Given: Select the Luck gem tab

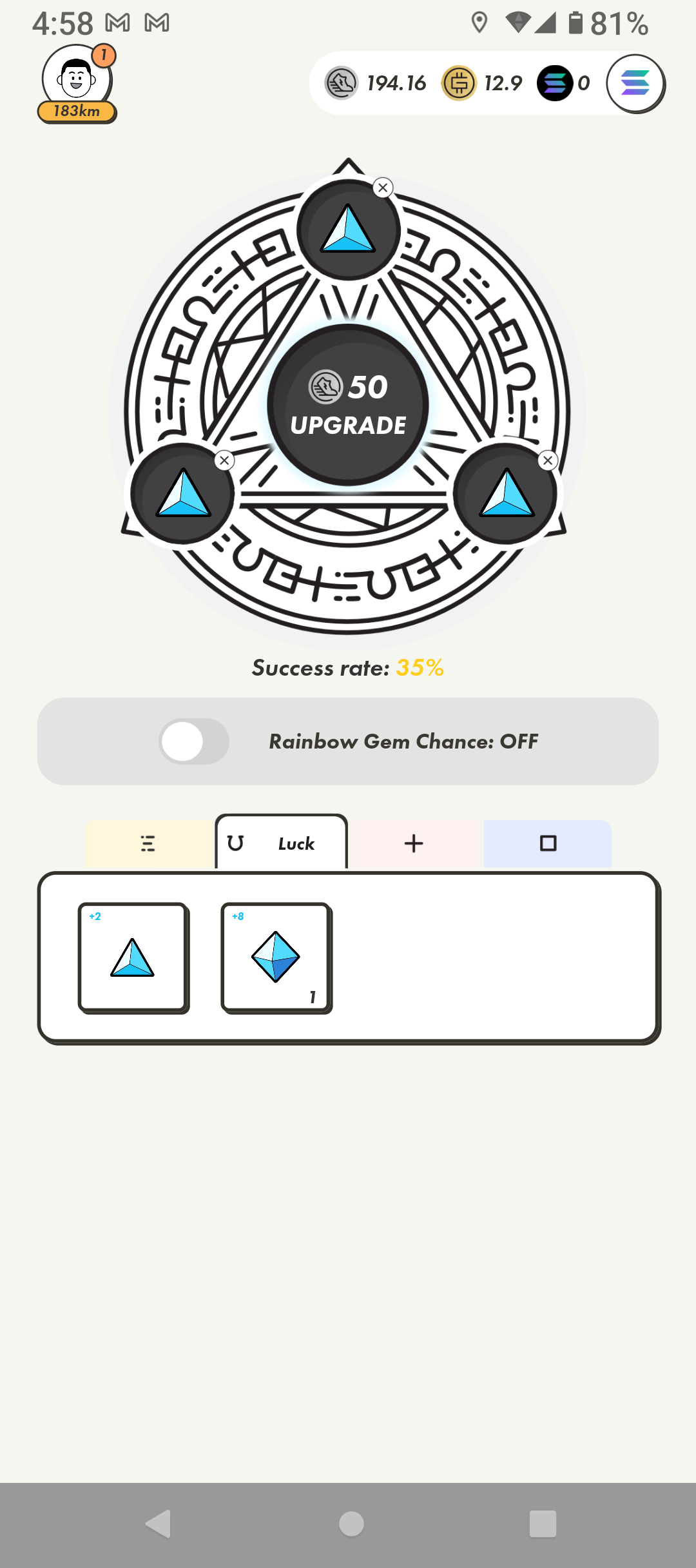Looking at the screenshot, I should click(x=282, y=843).
